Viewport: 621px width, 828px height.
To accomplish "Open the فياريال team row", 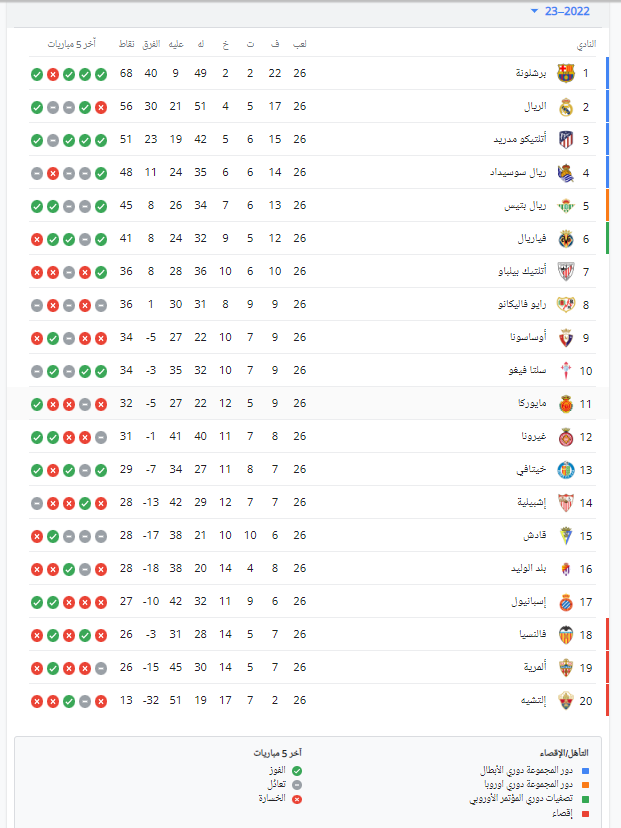I will click(531, 239).
